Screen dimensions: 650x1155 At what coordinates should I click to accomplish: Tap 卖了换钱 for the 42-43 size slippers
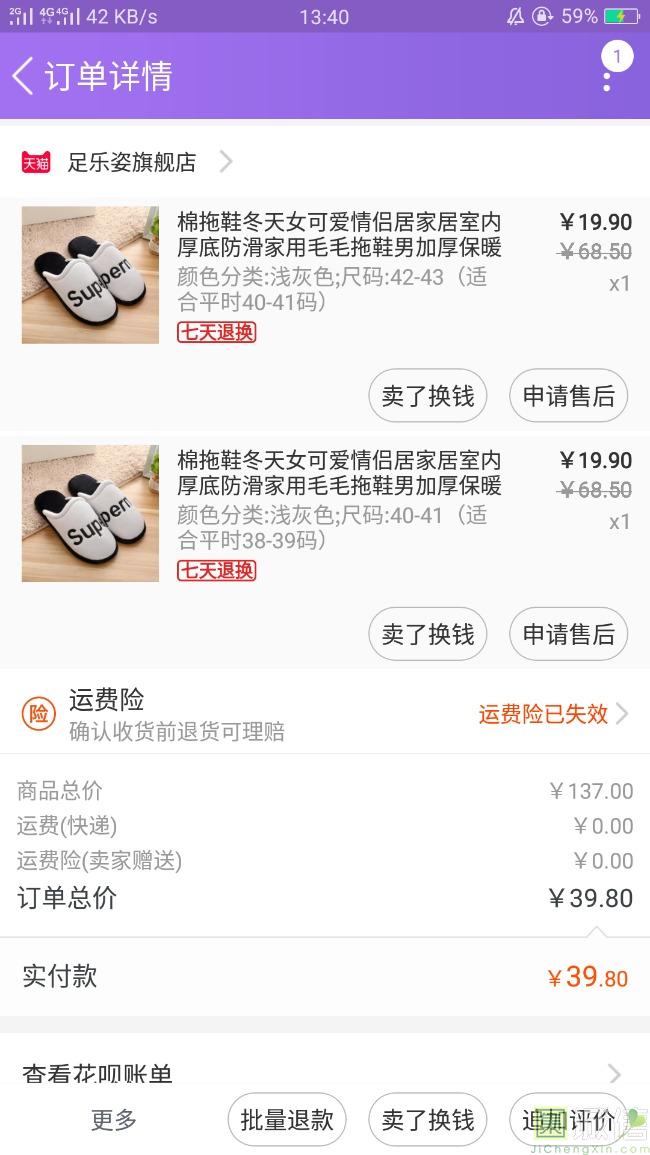(428, 396)
